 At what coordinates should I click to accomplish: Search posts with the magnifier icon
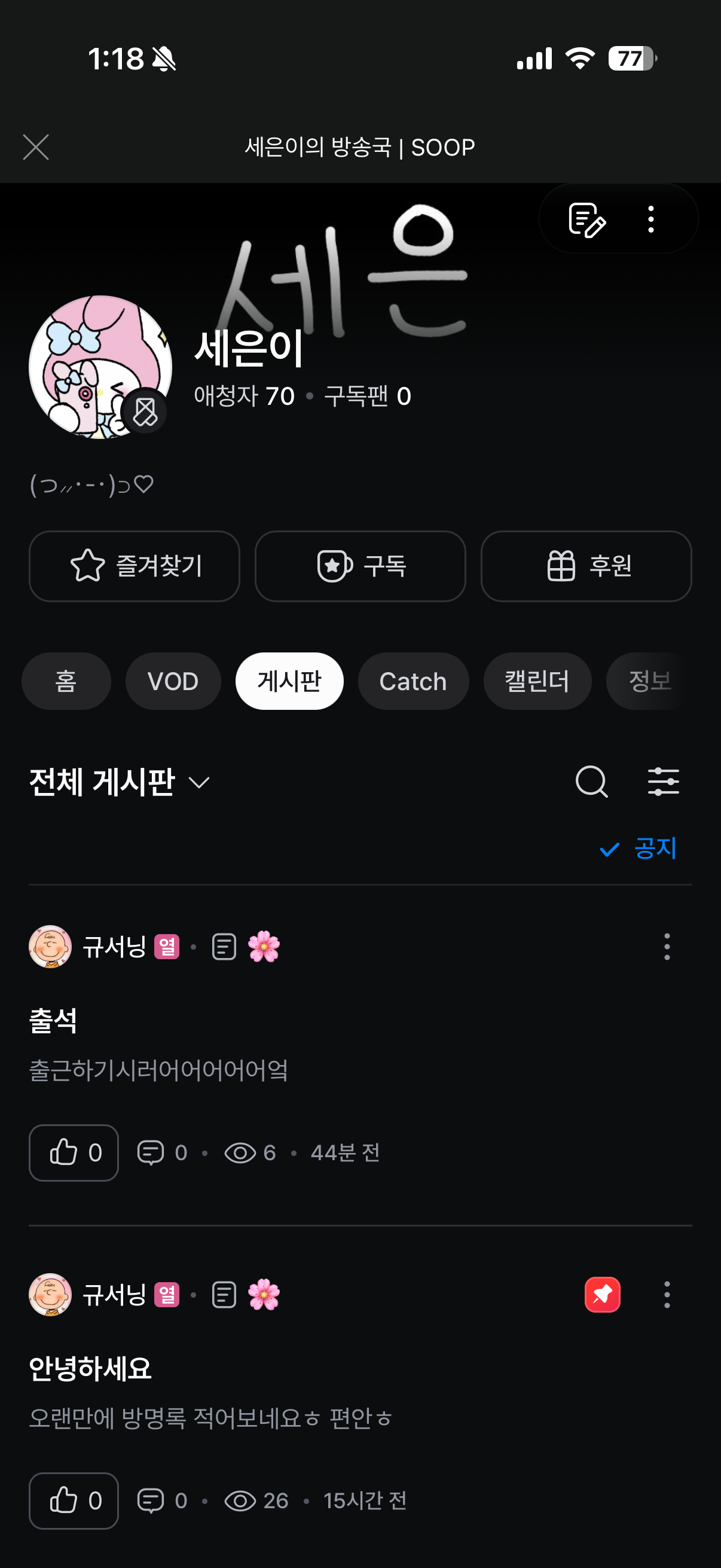[591, 782]
